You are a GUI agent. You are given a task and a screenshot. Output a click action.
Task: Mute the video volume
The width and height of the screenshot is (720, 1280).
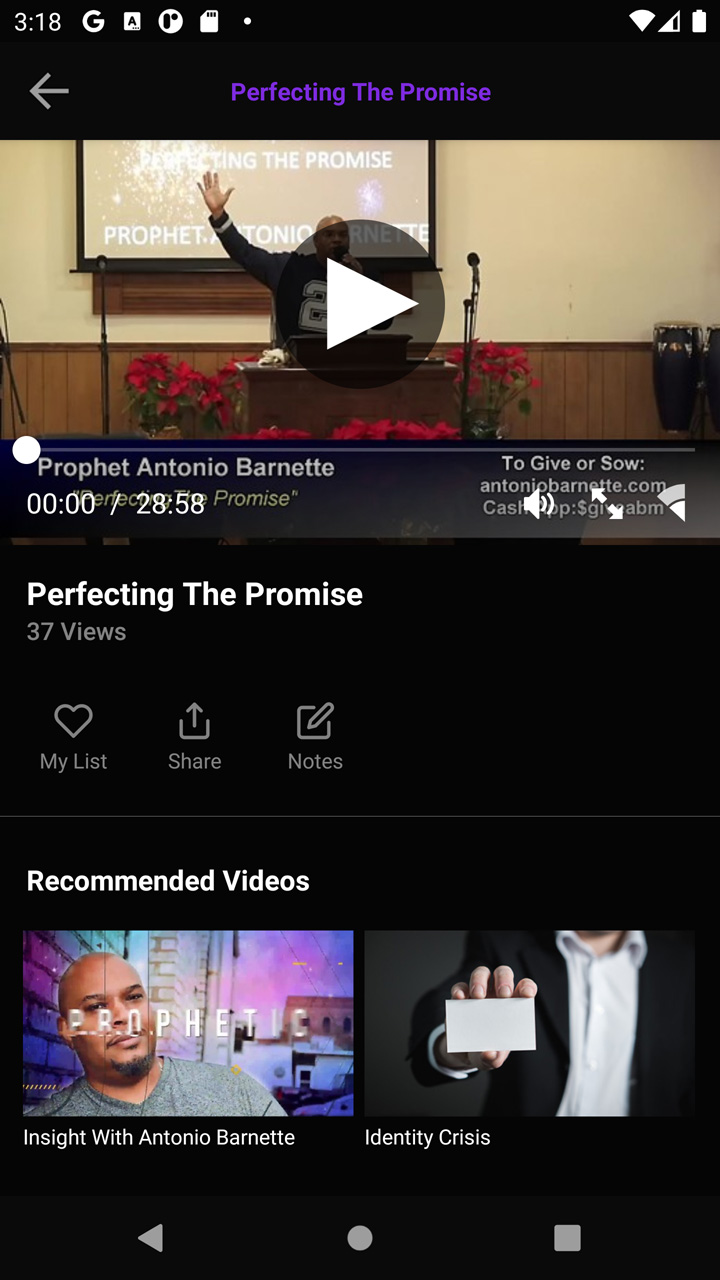click(x=539, y=503)
